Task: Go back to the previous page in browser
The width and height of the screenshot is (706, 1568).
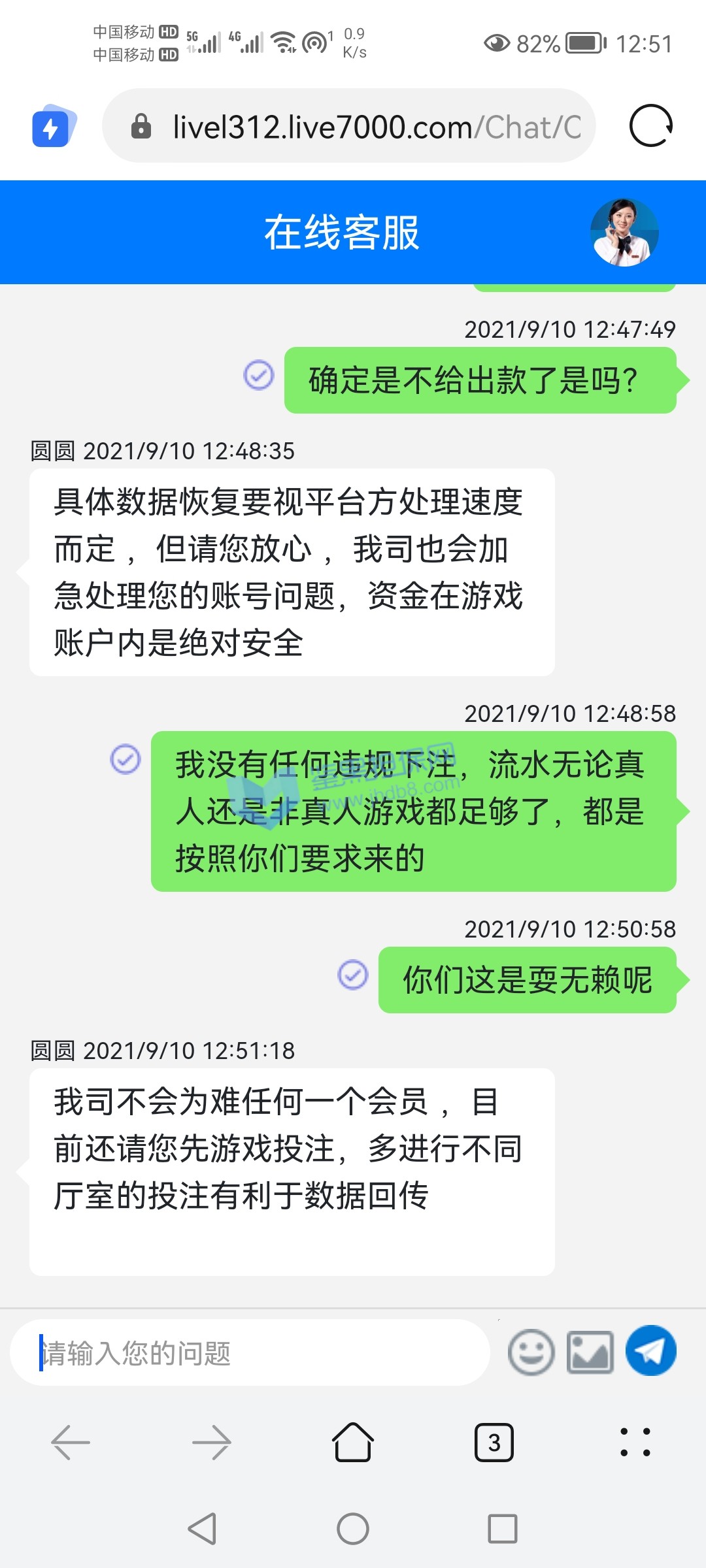Action: [x=71, y=1442]
